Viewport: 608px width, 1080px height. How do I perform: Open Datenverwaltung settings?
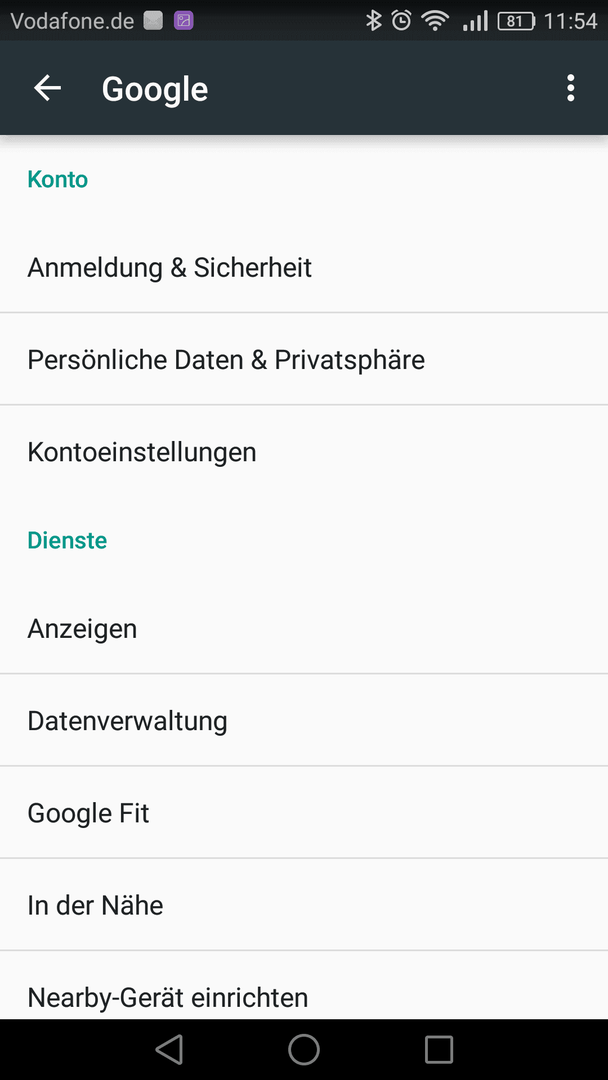point(304,720)
